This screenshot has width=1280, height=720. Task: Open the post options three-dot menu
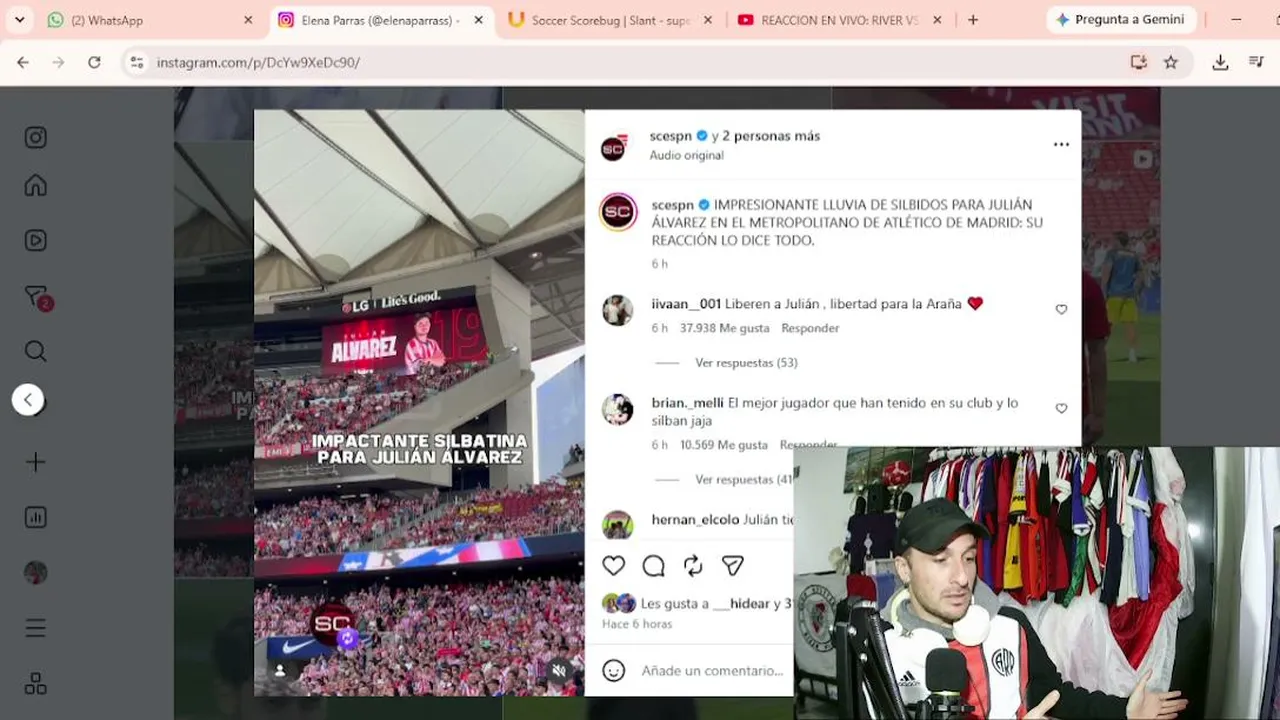pyautogui.click(x=1061, y=145)
